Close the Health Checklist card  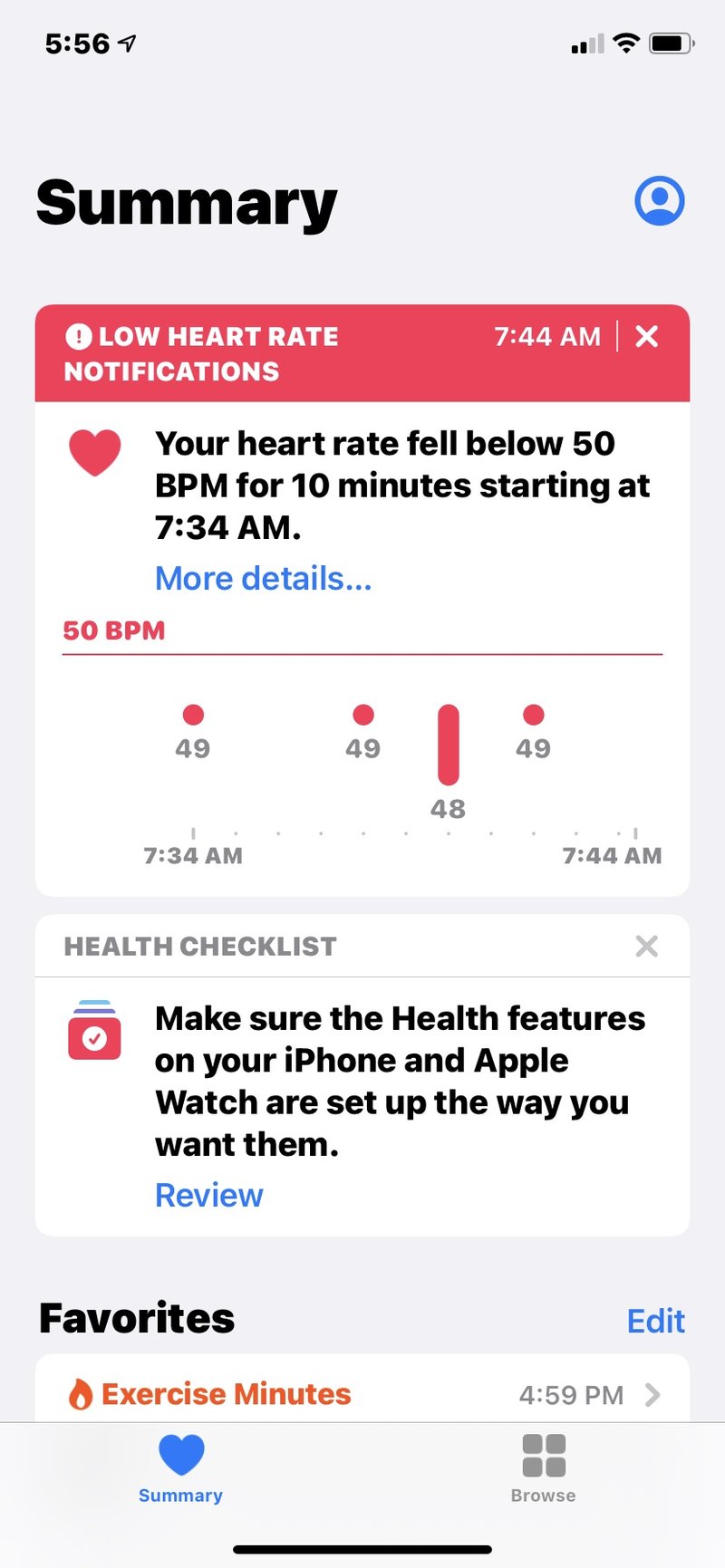pos(646,947)
